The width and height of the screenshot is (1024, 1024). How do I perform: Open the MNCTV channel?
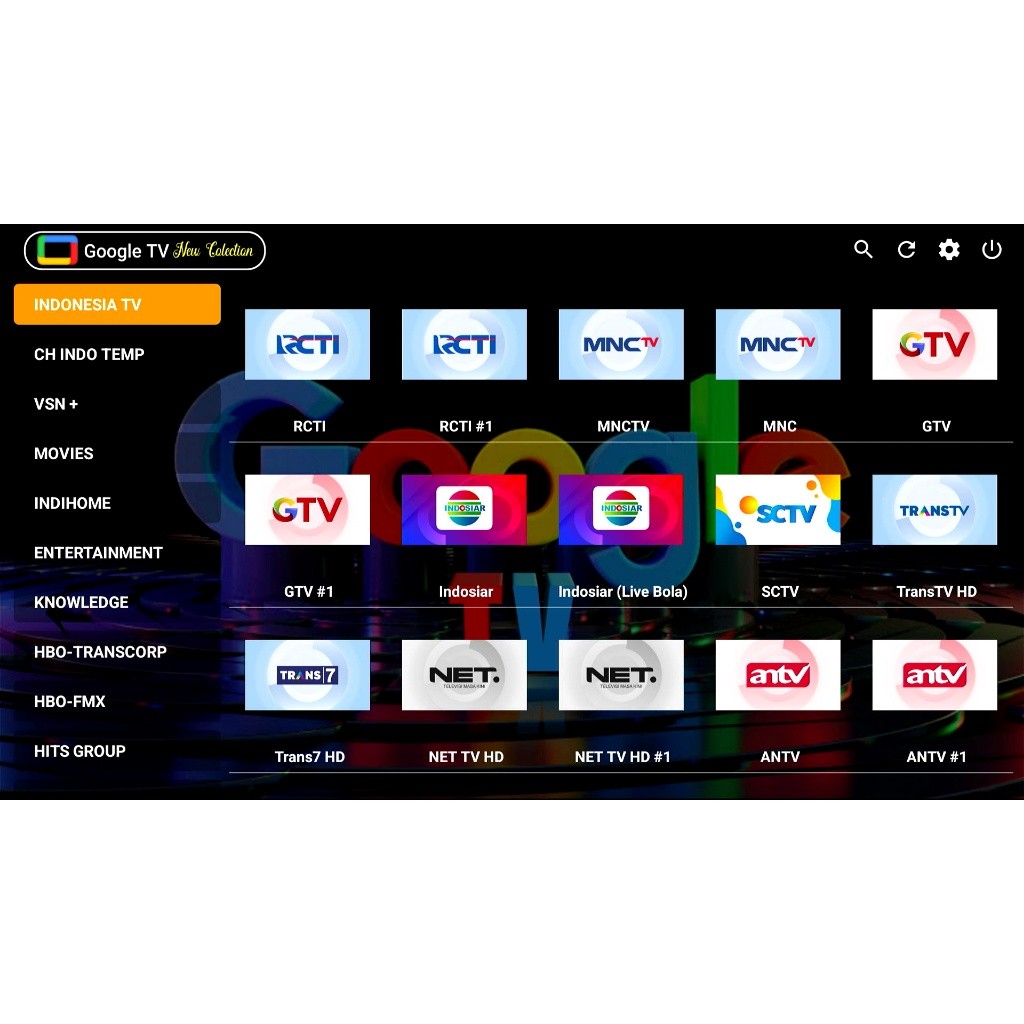tap(621, 345)
